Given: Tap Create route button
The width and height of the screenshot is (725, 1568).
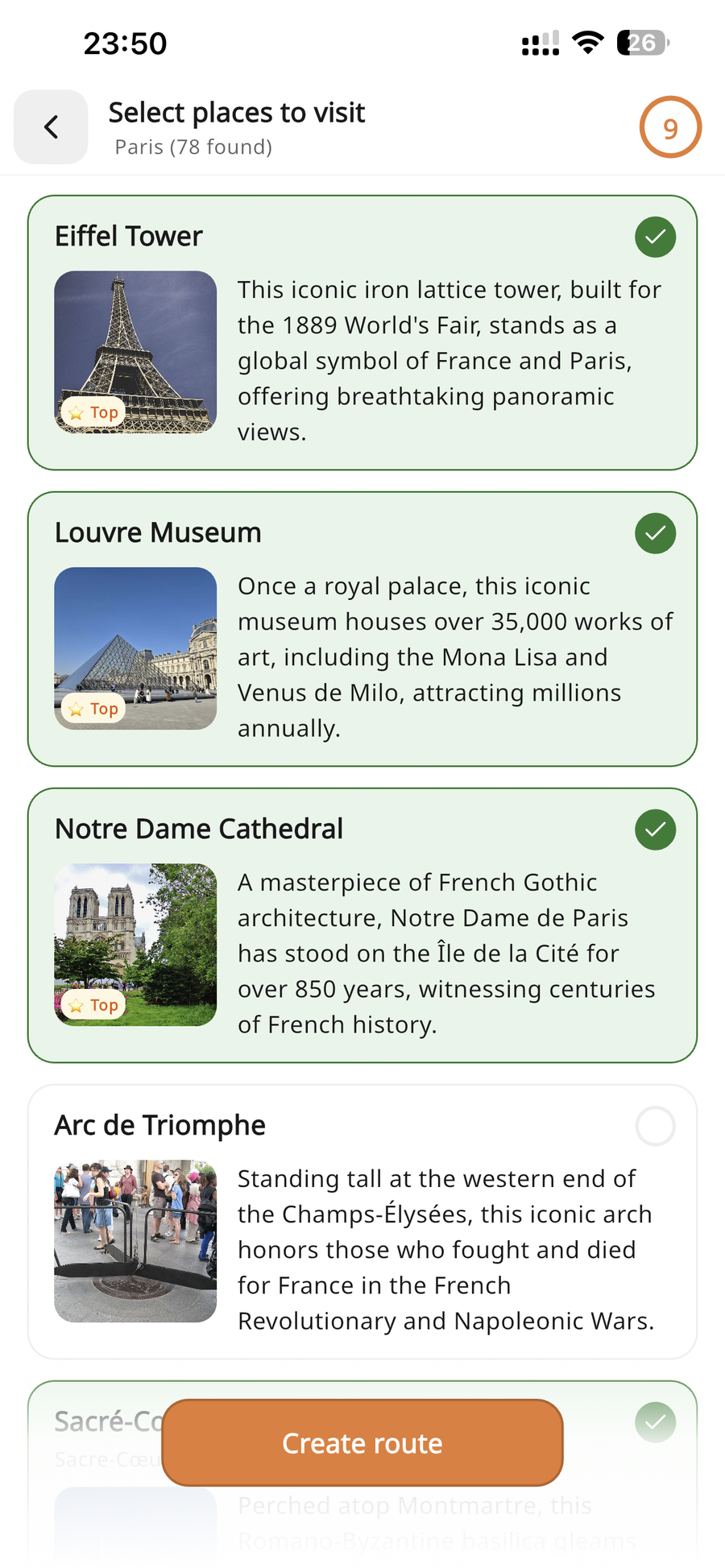Looking at the screenshot, I should point(362,1442).
